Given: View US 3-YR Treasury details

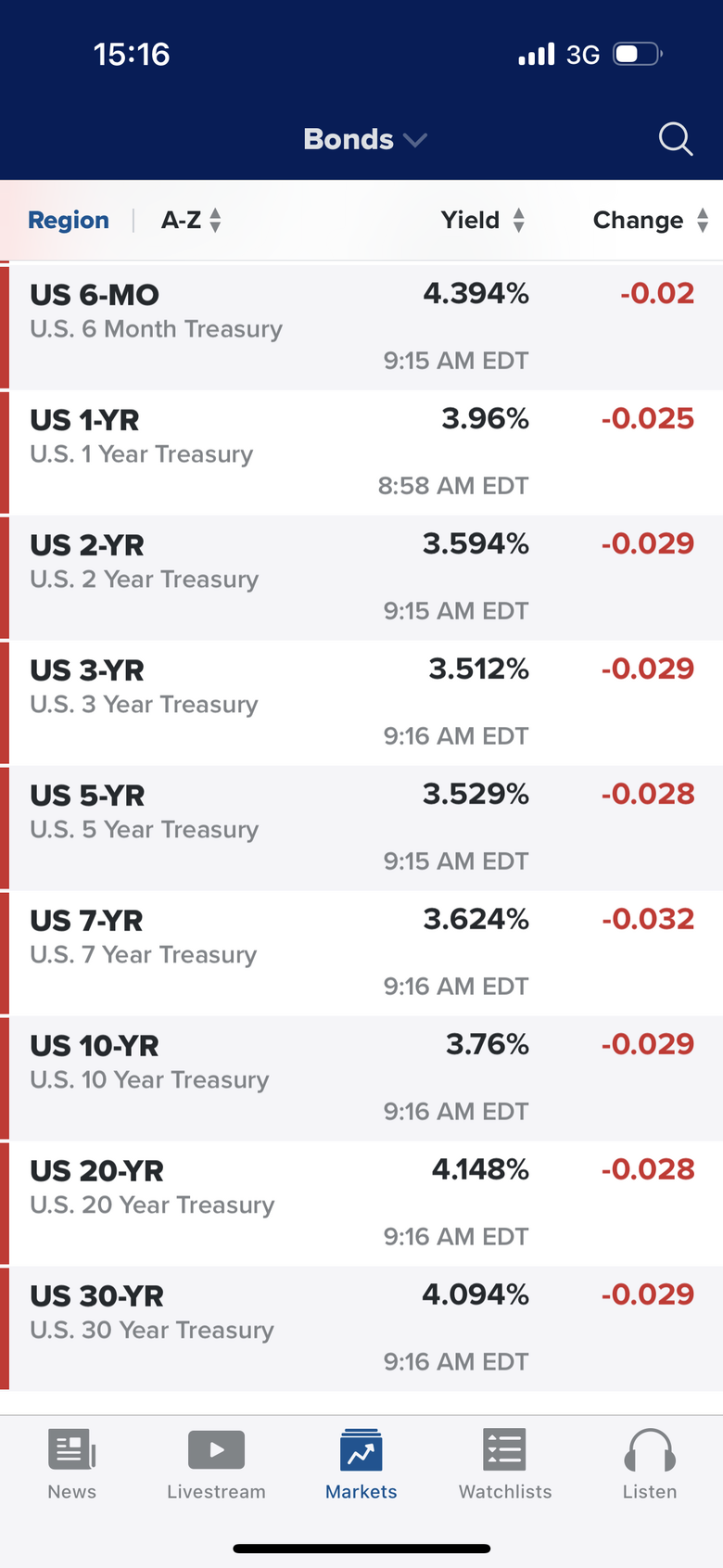Looking at the screenshot, I should click(x=361, y=703).
